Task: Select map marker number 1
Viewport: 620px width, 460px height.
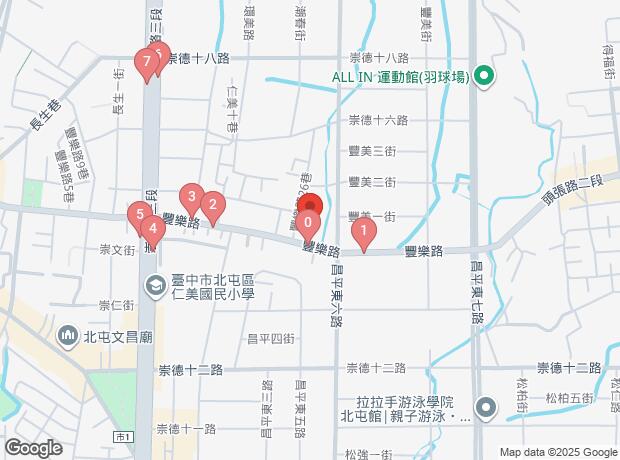Action: (364, 234)
